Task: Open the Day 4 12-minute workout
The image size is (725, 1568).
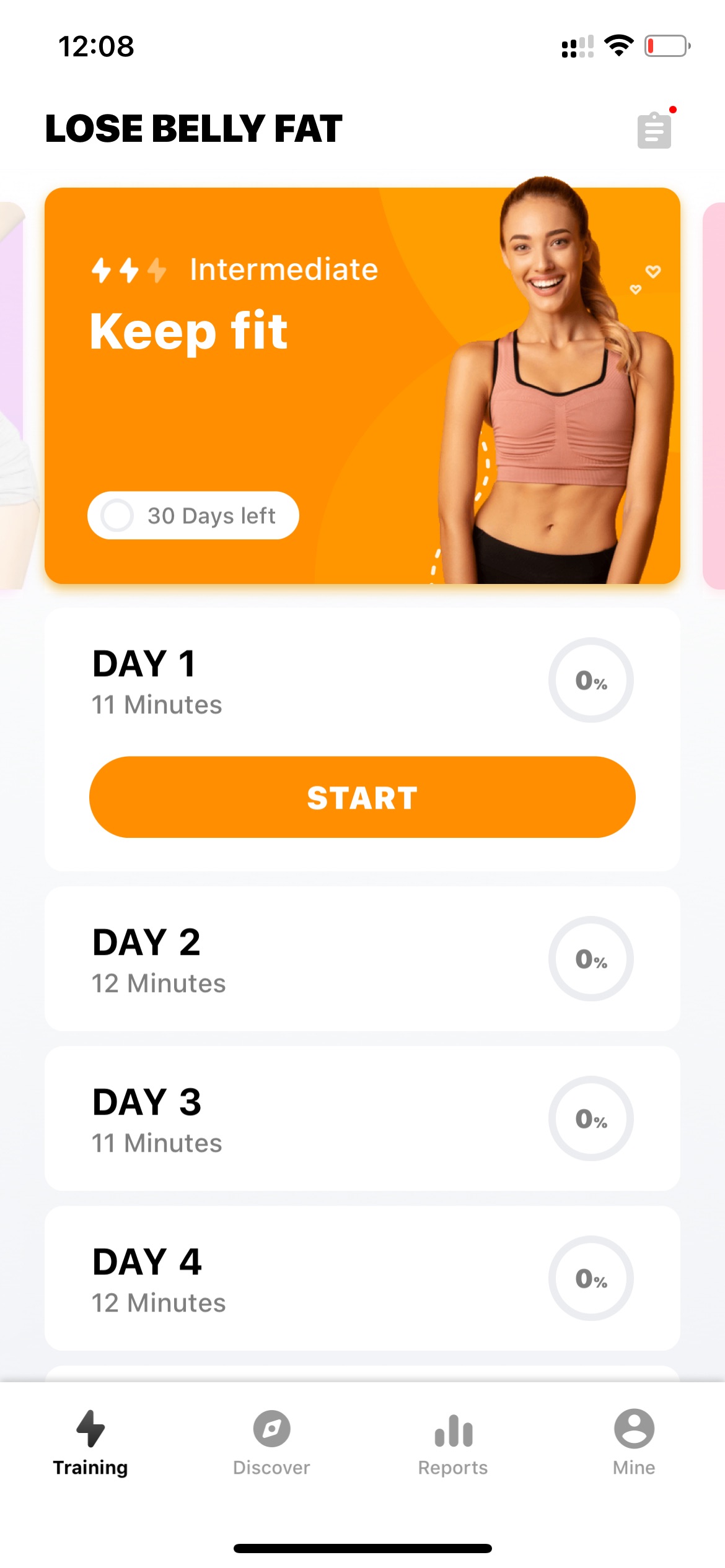Action: pos(362,1278)
